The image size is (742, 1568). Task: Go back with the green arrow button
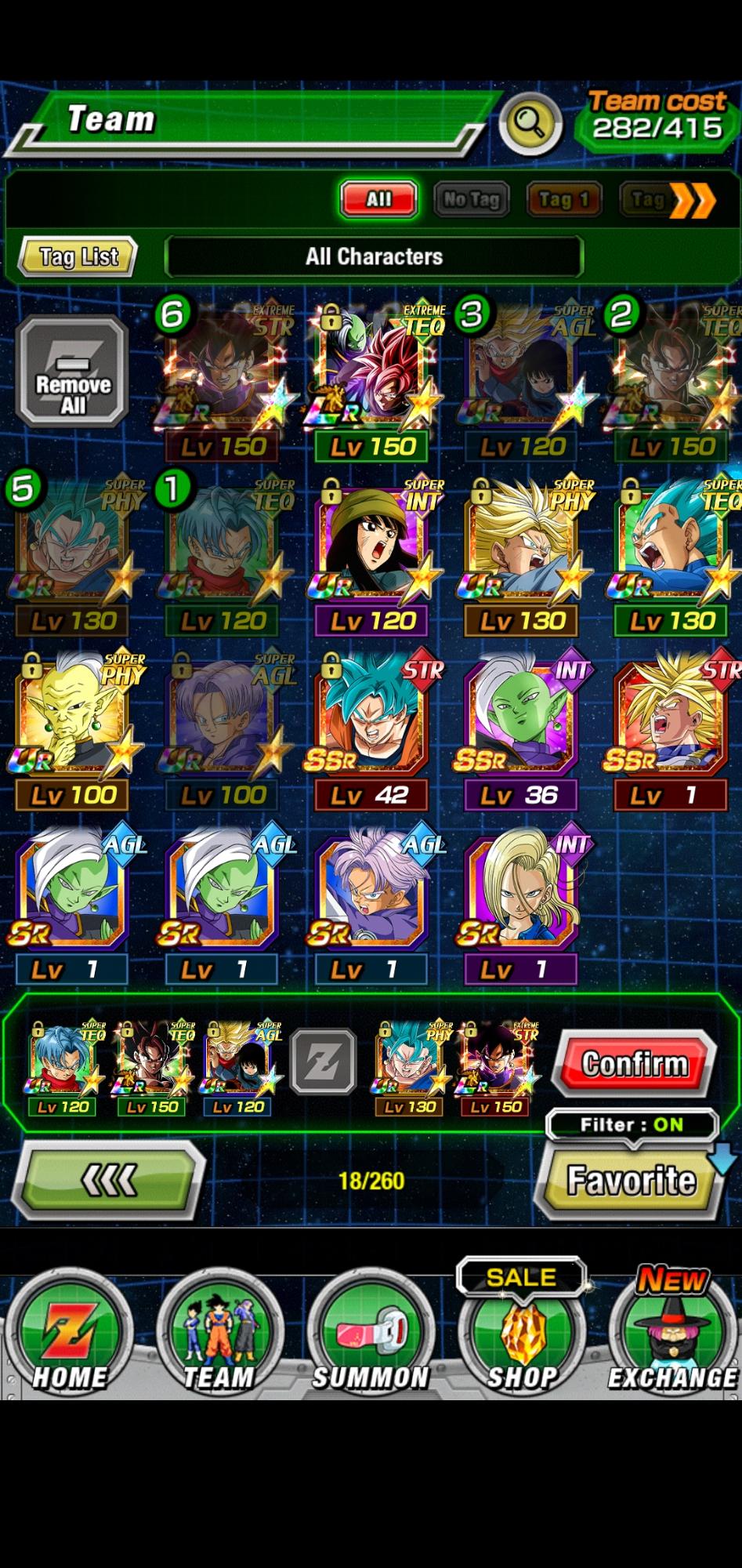(x=109, y=1180)
